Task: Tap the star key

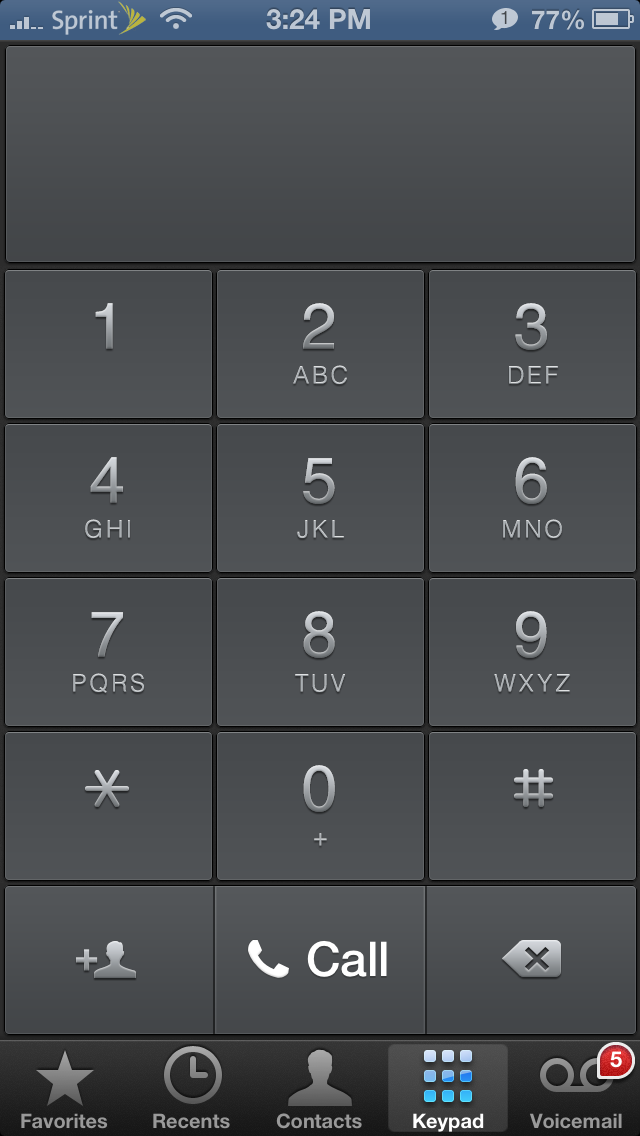Action: pos(109,806)
